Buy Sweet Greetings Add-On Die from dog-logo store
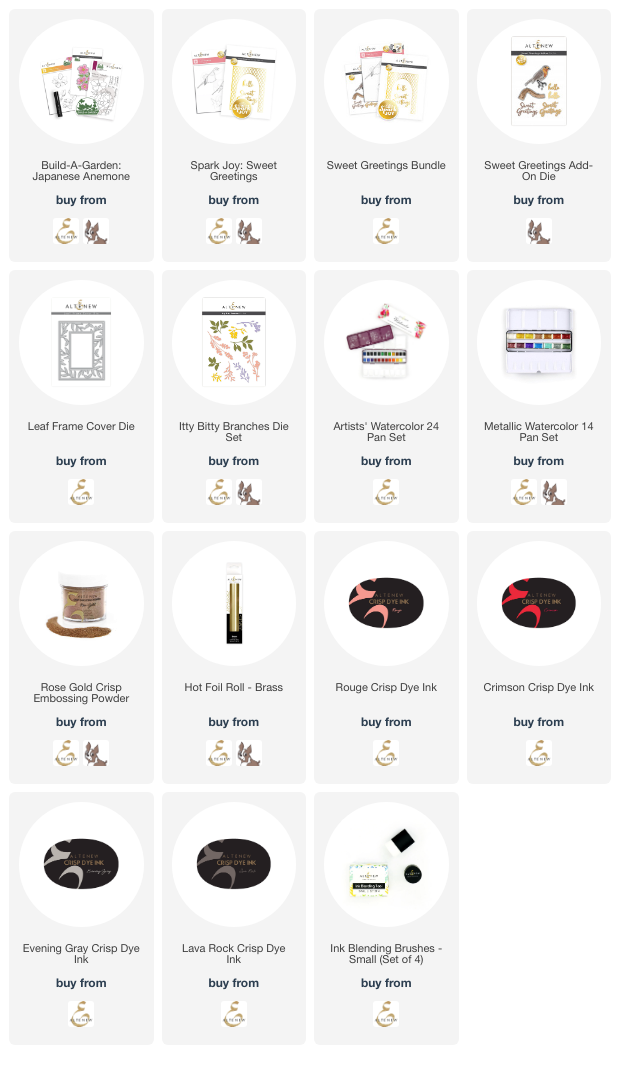Image resolution: width=620 pixels, height=1066 pixels. click(x=539, y=232)
